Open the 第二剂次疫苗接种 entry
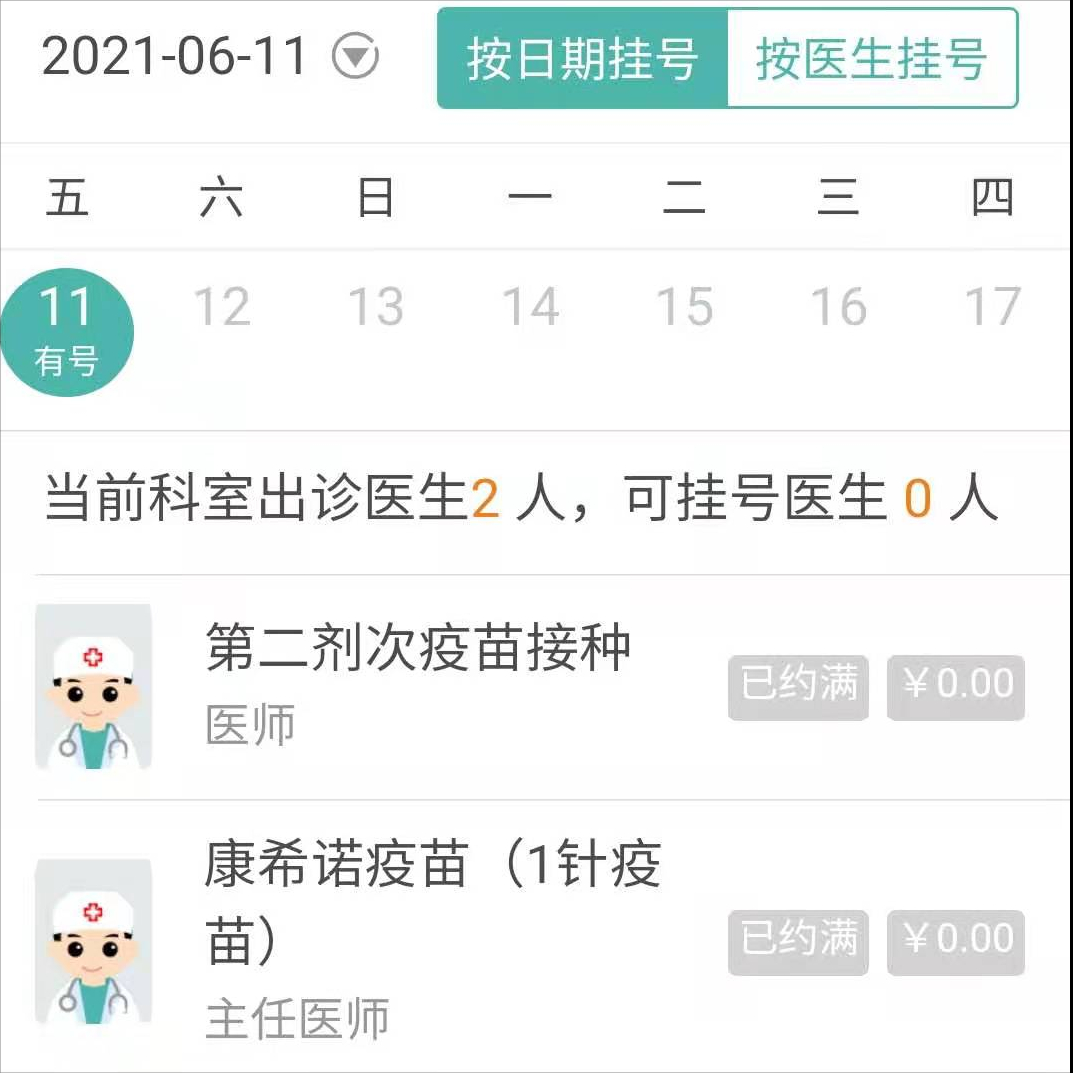 coord(418,648)
